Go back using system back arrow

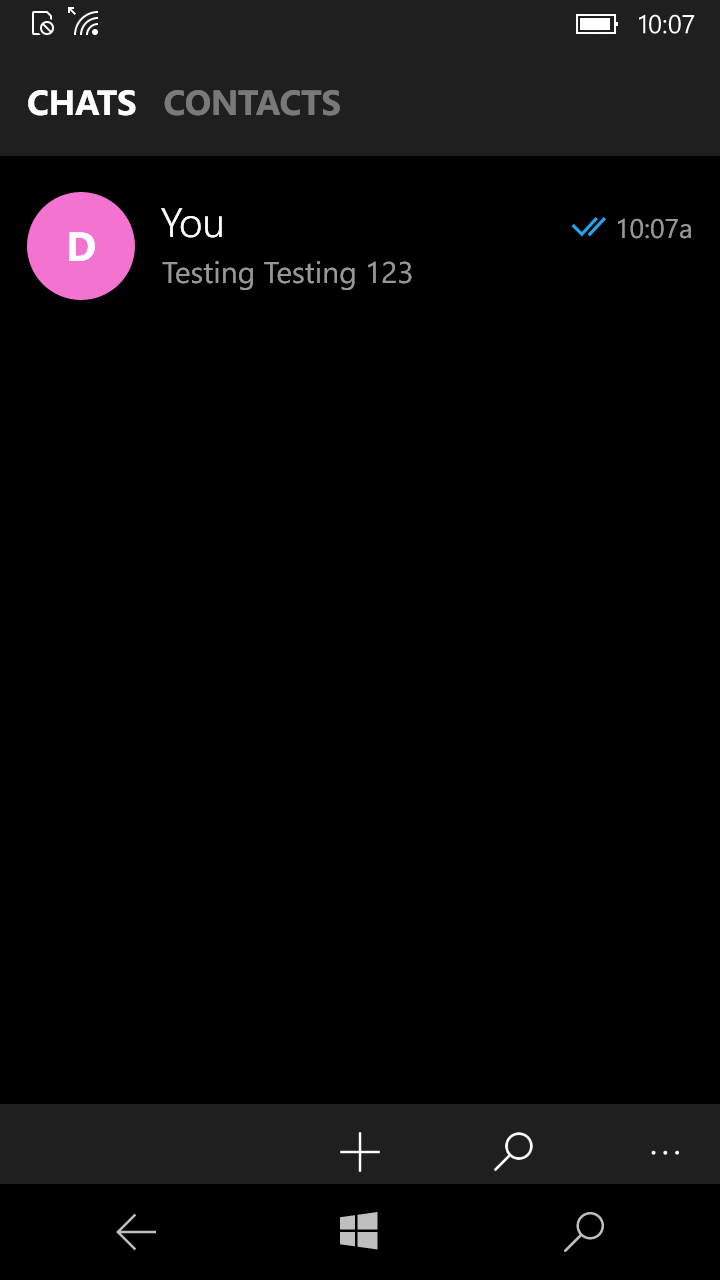136,1232
